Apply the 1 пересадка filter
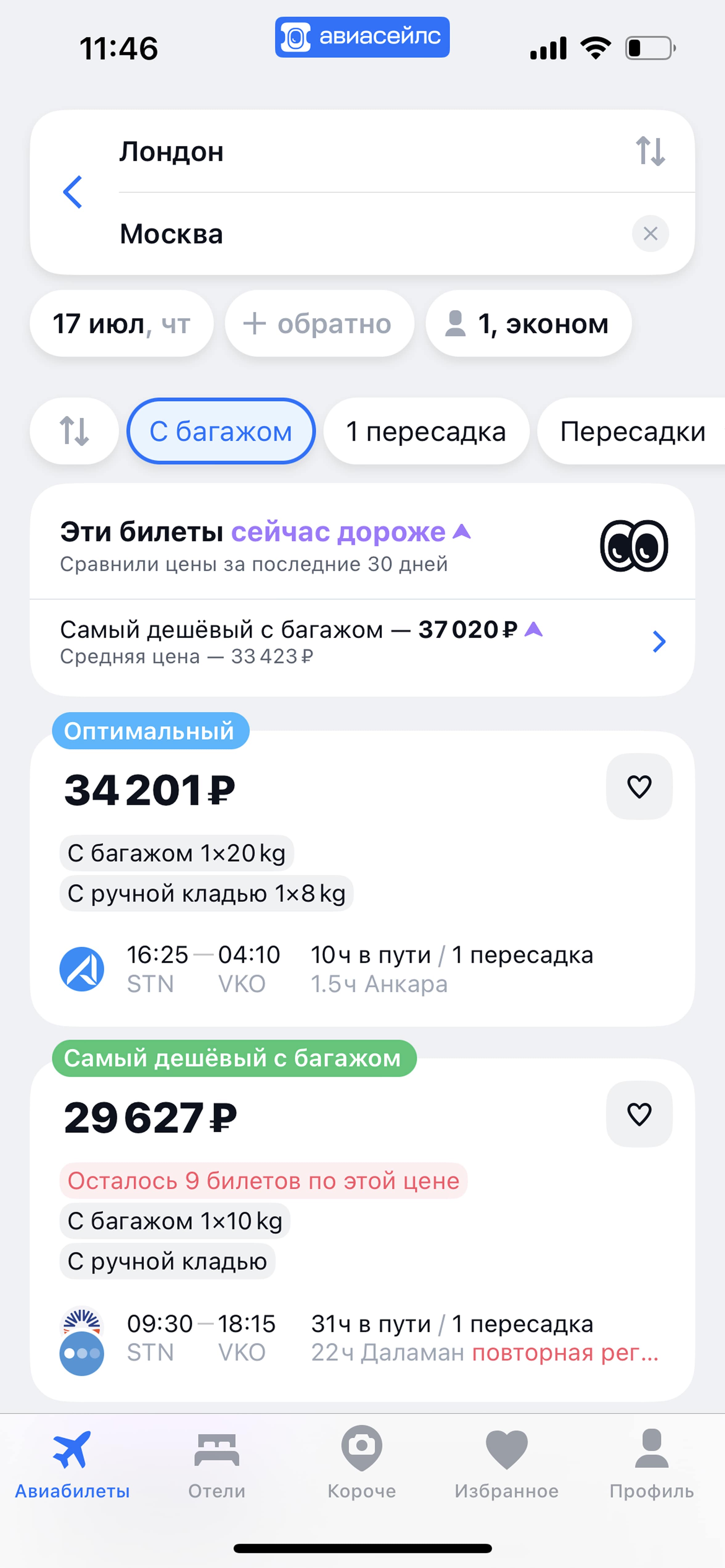 pyautogui.click(x=426, y=431)
